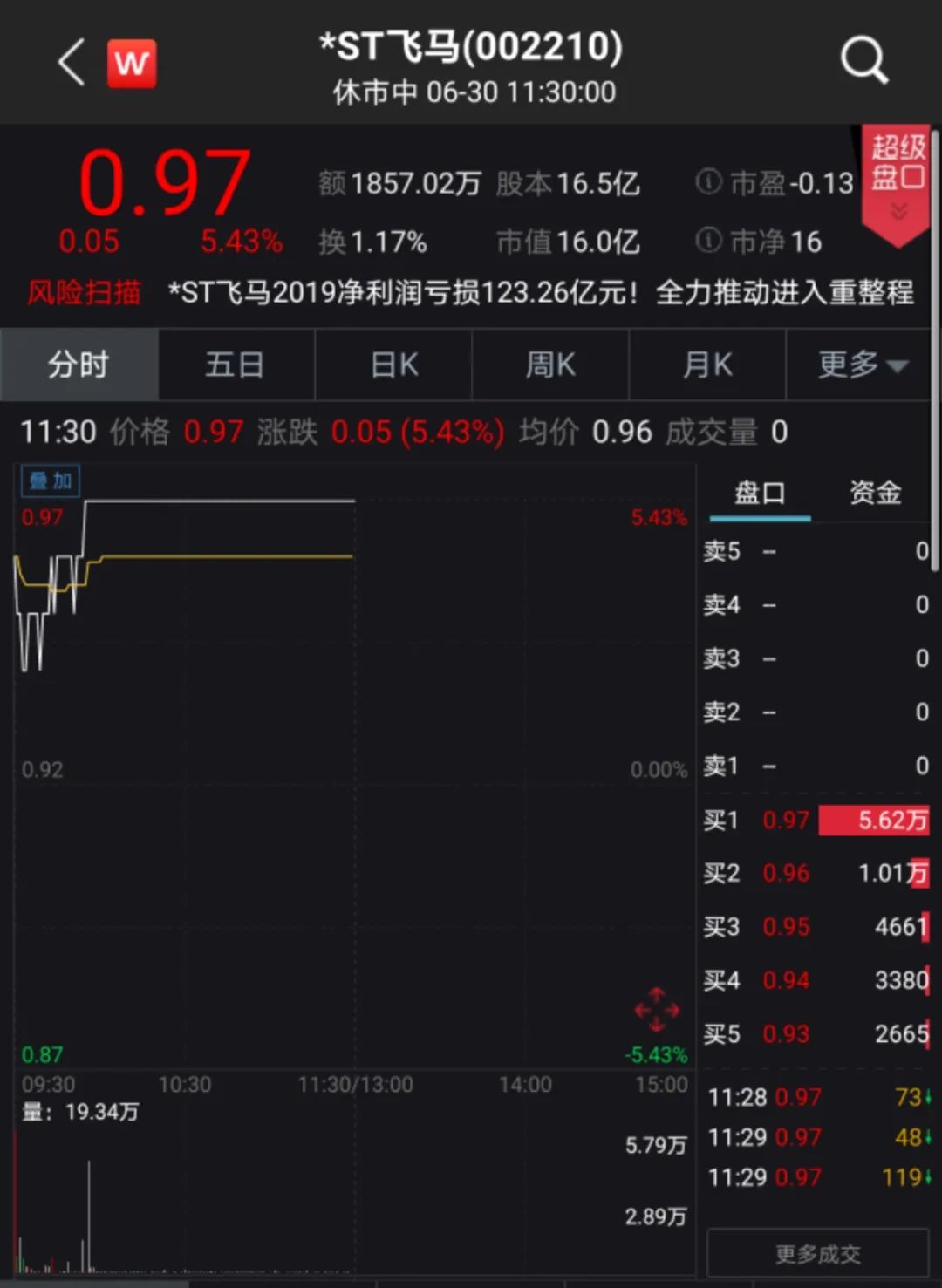View 更多成交 trade records
Screen dimensions: 942x1288
(817, 1254)
